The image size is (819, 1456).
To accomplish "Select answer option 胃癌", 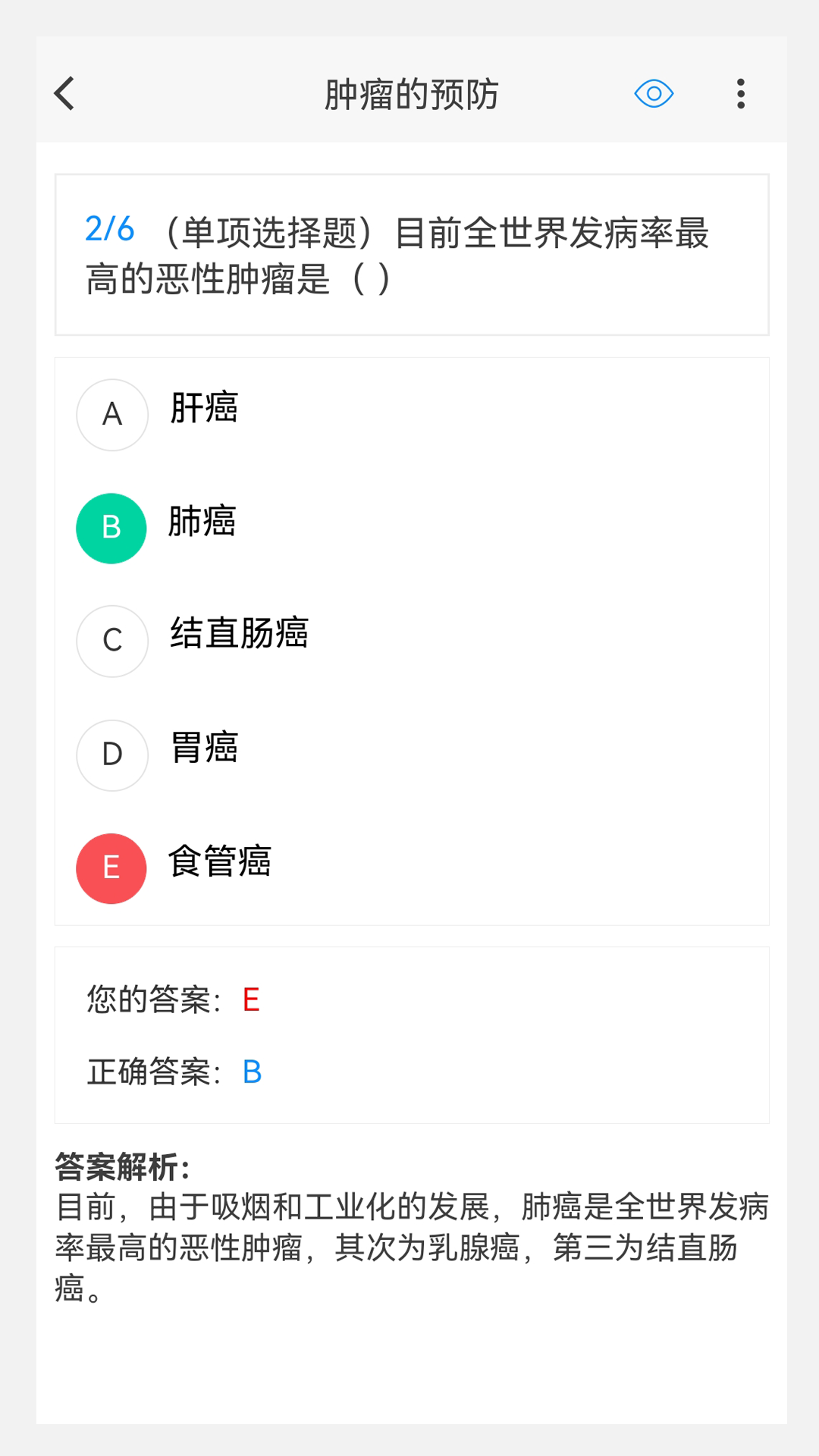I will [205, 751].
